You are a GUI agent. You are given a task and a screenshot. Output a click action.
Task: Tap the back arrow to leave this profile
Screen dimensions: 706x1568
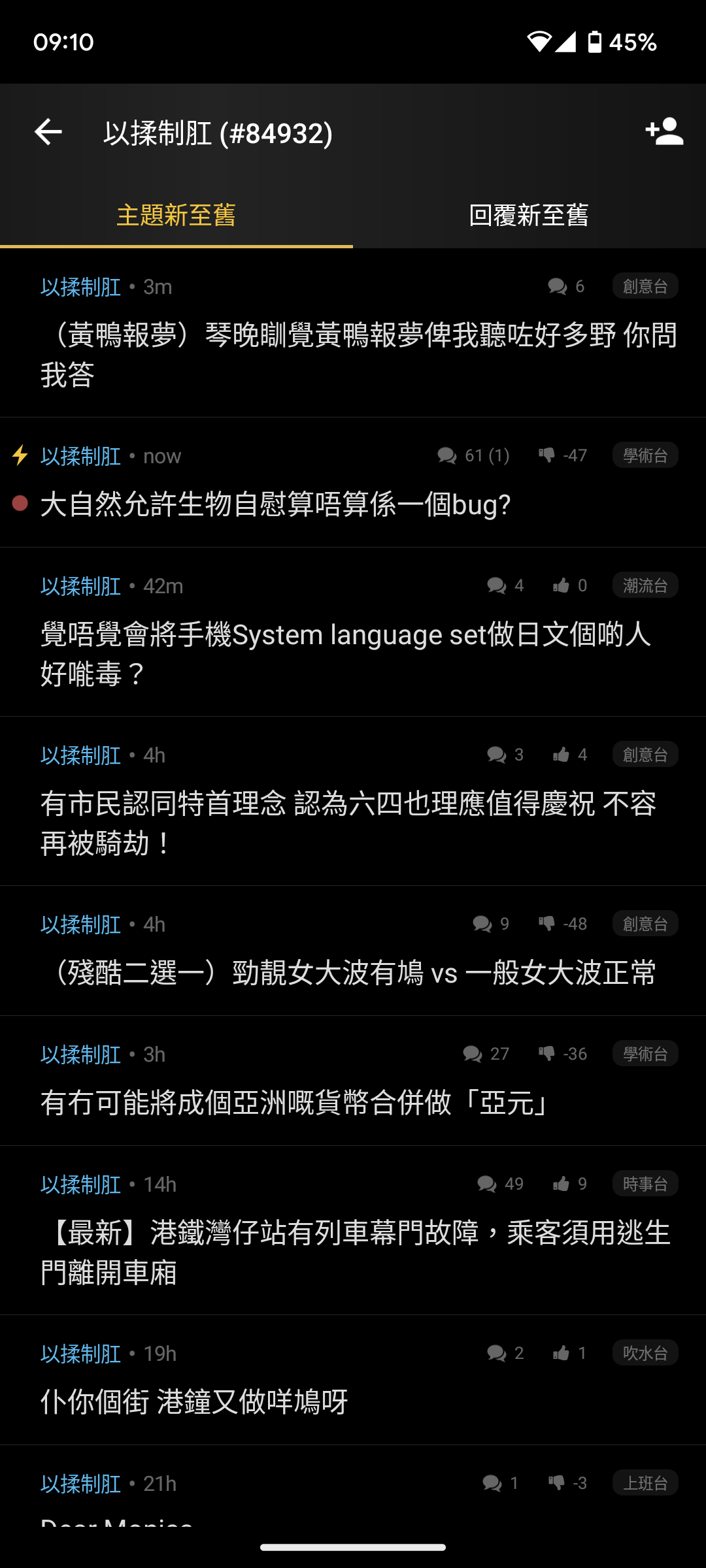47,133
